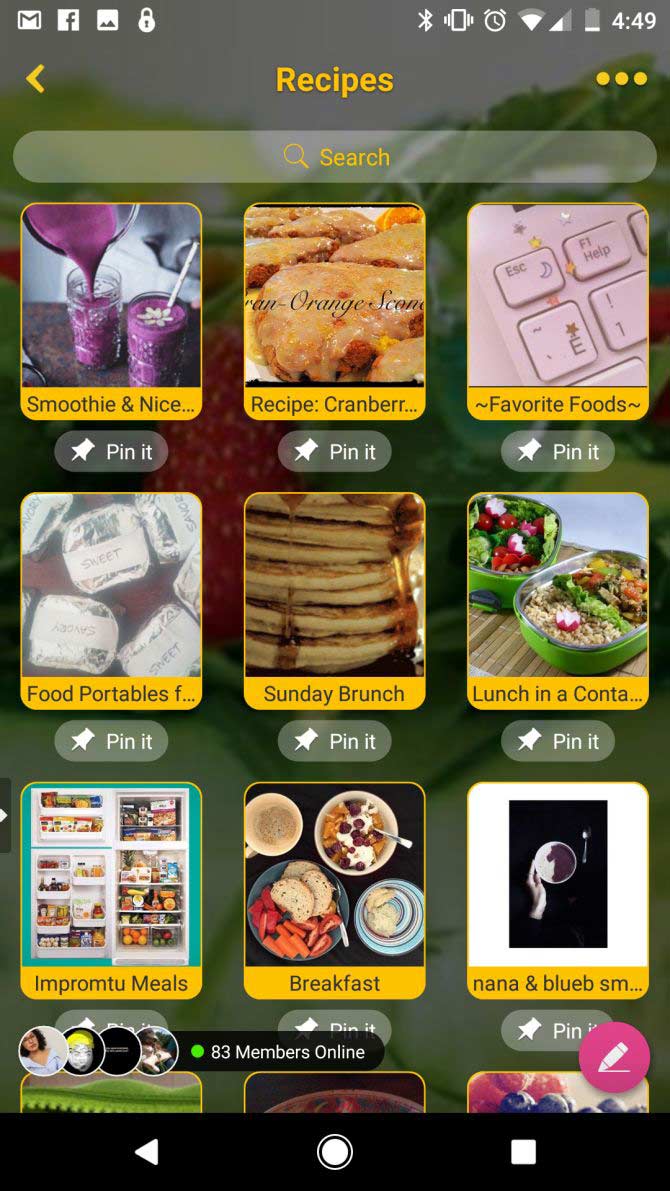Open the Impromtu Meals card
Image resolution: width=670 pixels, height=1191 pixels.
[112, 890]
